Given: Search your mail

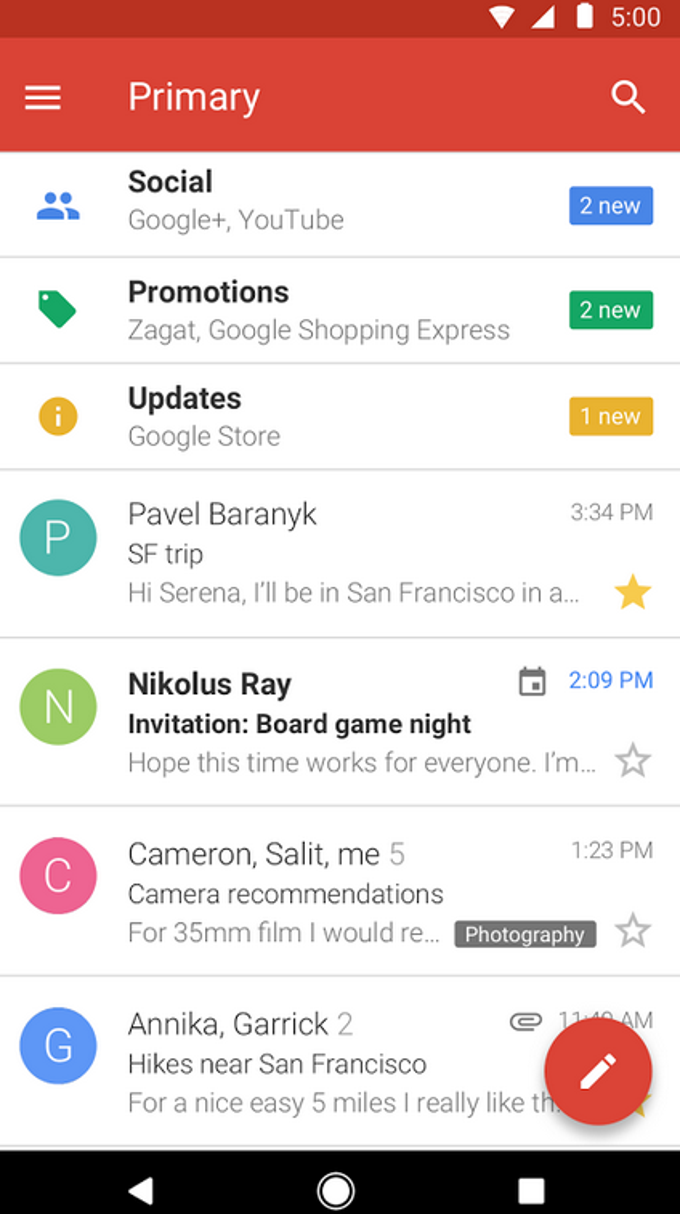Looking at the screenshot, I should (x=628, y=97).
